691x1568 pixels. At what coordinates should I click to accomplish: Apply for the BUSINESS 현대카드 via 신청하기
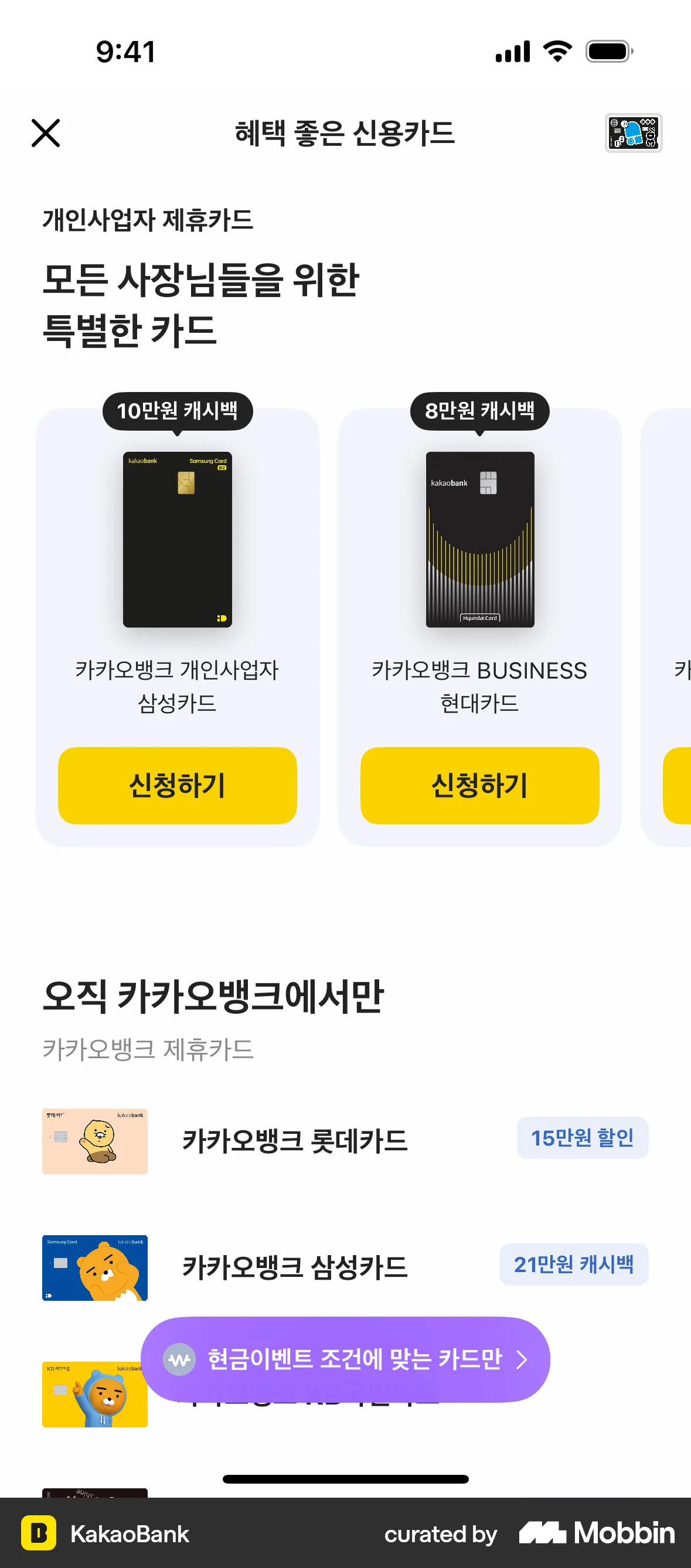(480, 786)
